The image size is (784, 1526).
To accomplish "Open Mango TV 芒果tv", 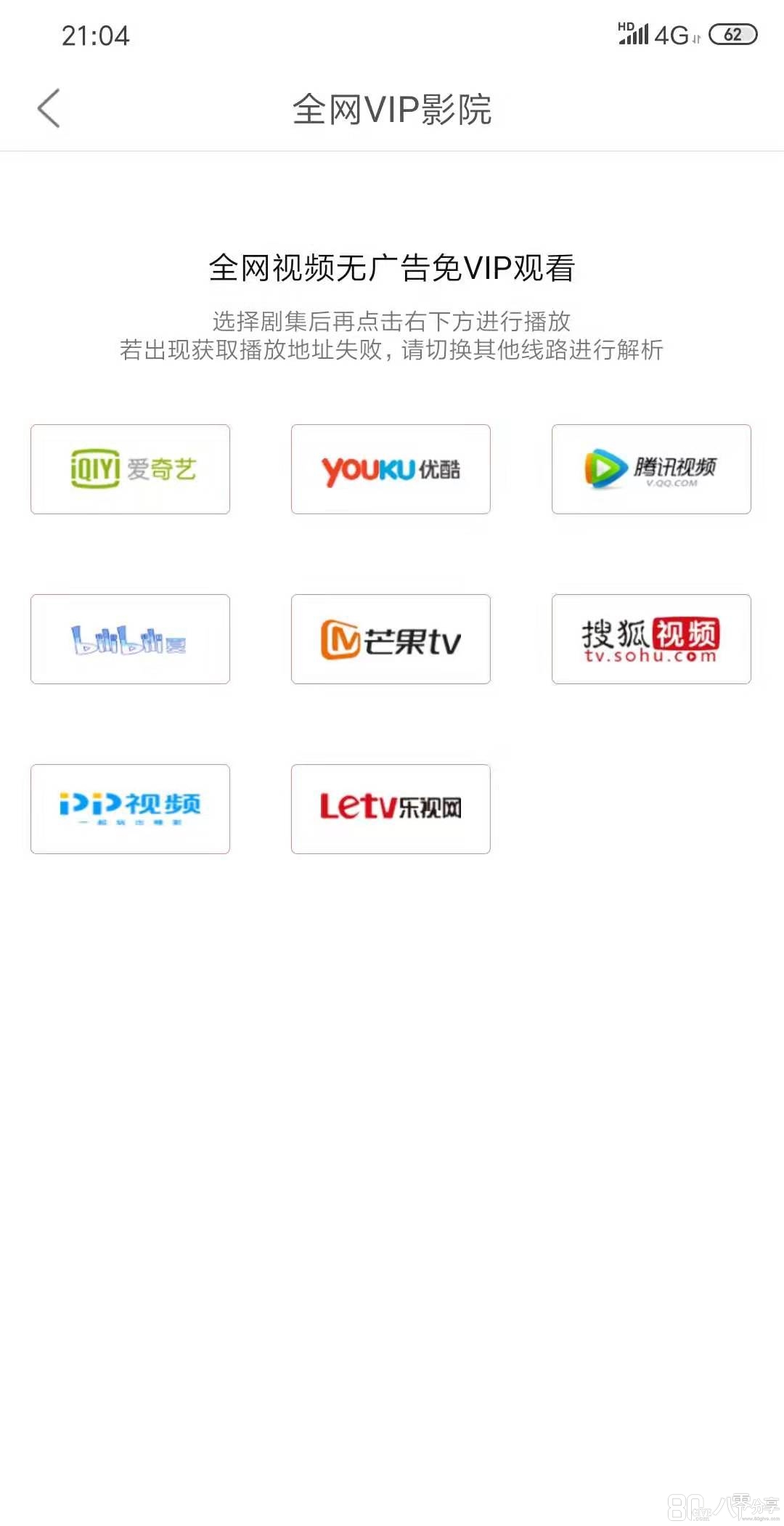I will coord(391,639).
